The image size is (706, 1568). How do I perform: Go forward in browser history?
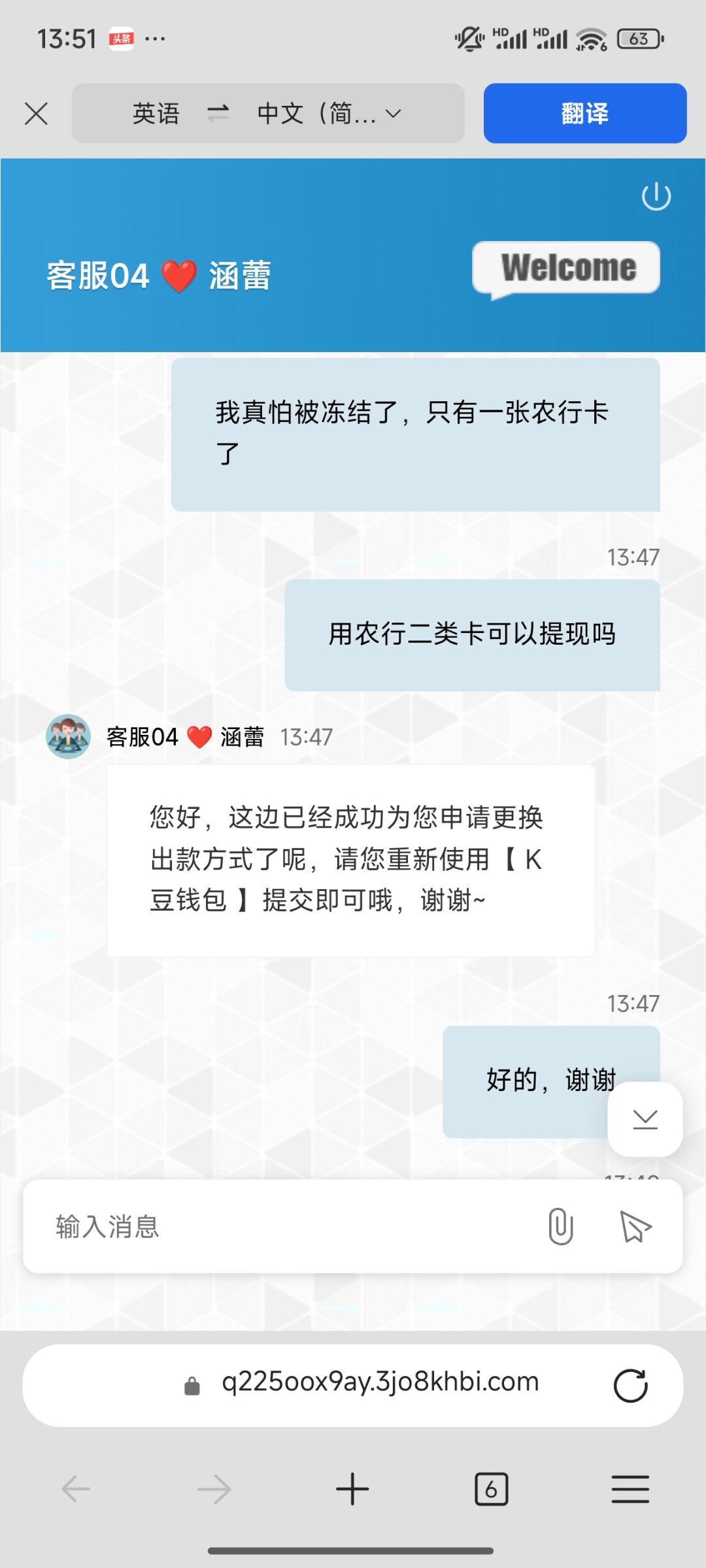214,1489
